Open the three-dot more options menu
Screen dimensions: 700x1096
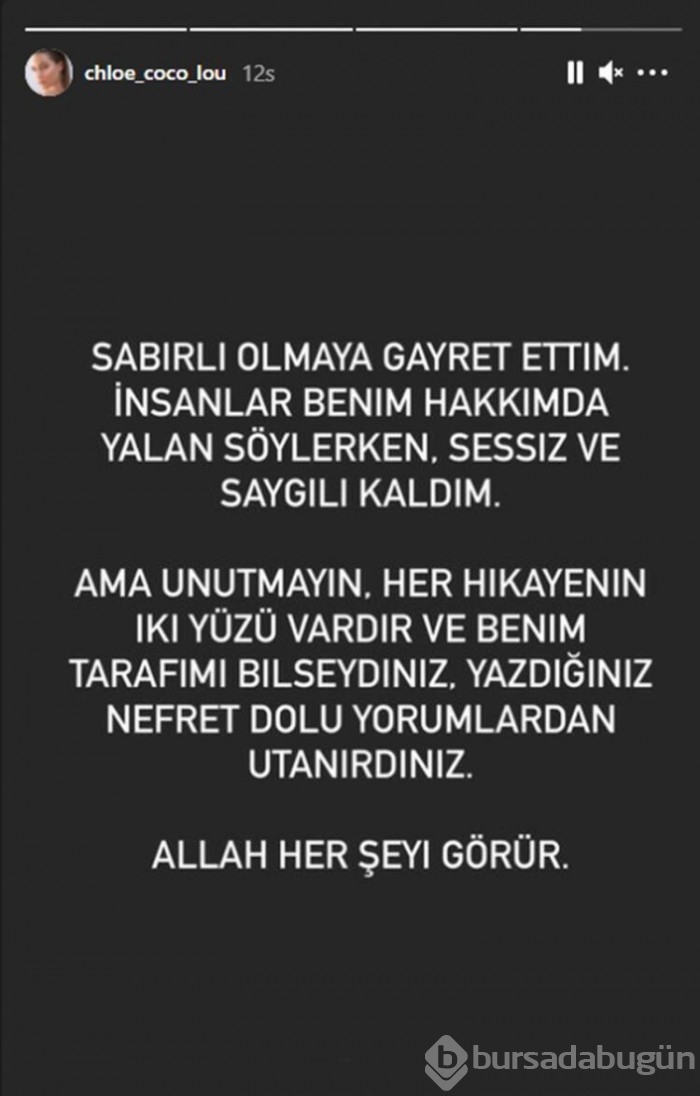pyautogui.click(x=652, y=73)
